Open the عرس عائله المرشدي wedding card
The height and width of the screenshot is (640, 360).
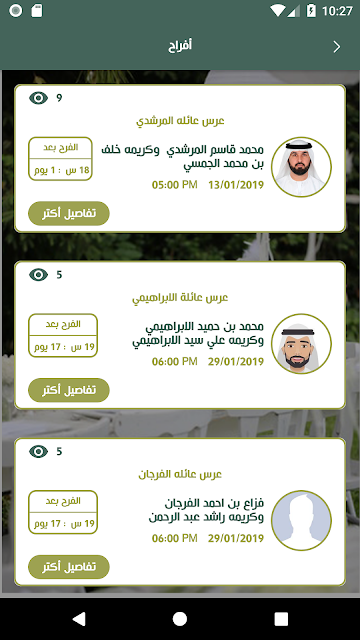tap(180, 159)
